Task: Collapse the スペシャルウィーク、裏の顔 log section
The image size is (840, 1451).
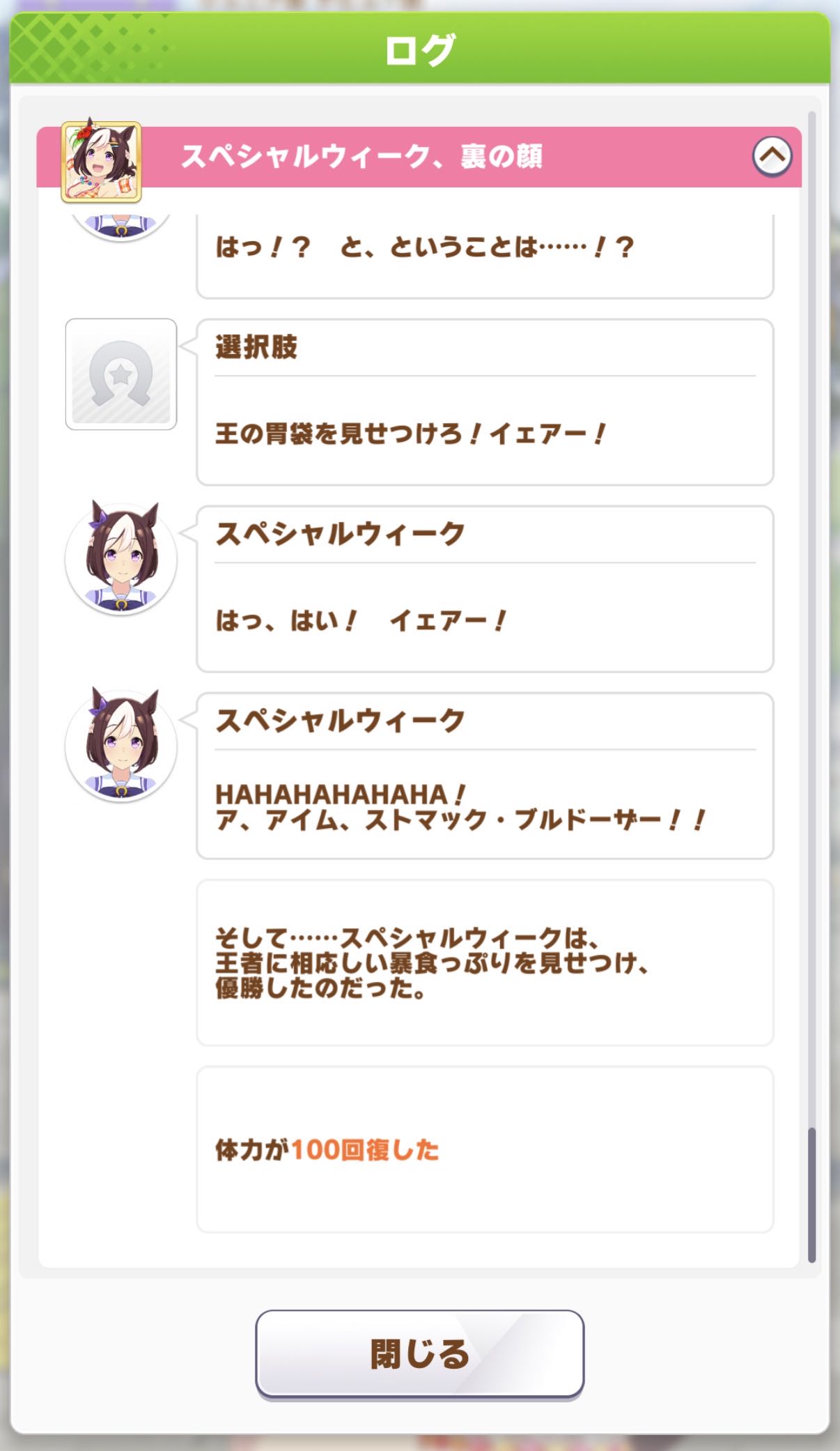Action: coord(772,156)
